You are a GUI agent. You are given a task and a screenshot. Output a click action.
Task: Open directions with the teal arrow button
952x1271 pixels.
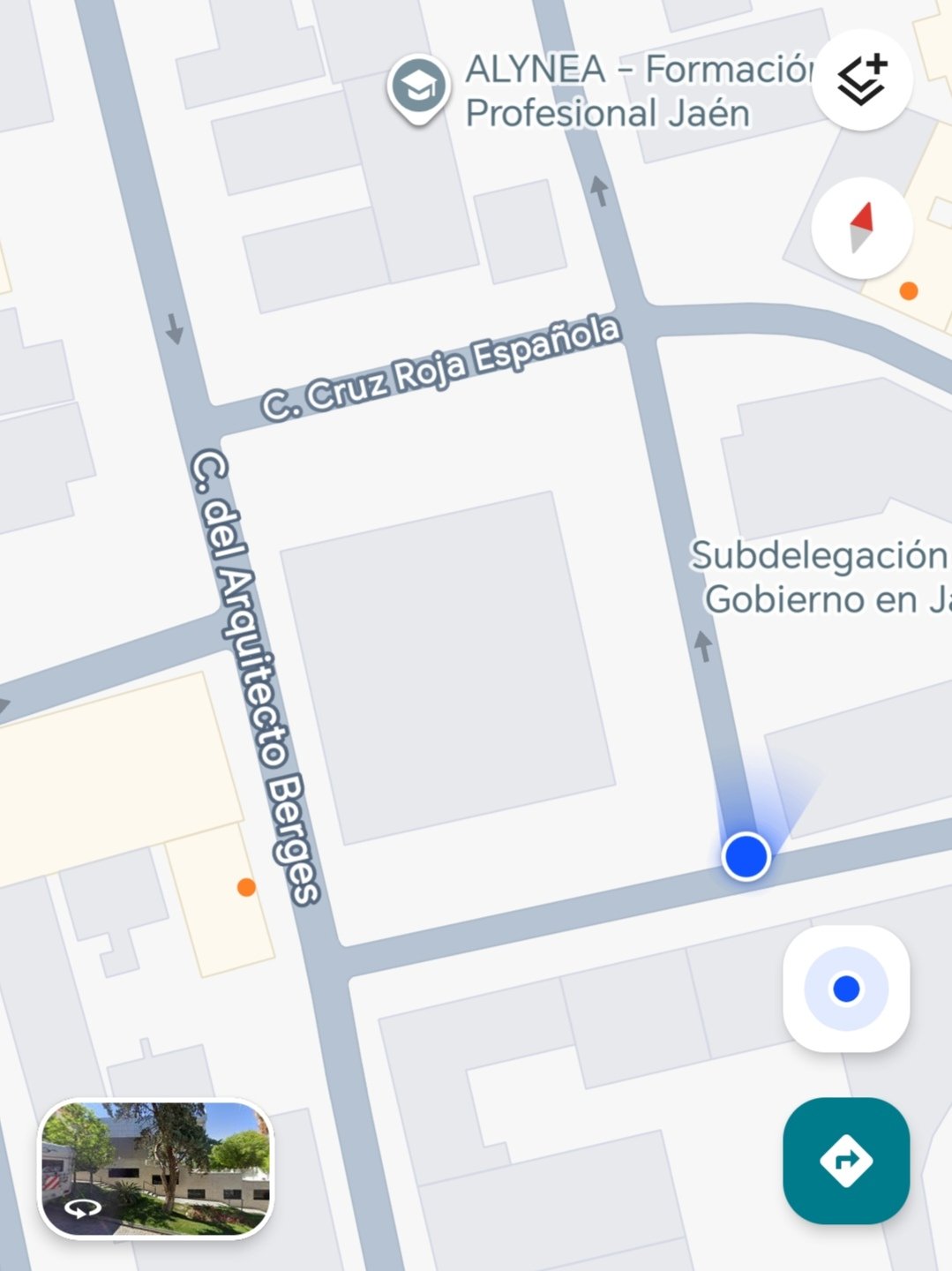(x=845, y=1160)
